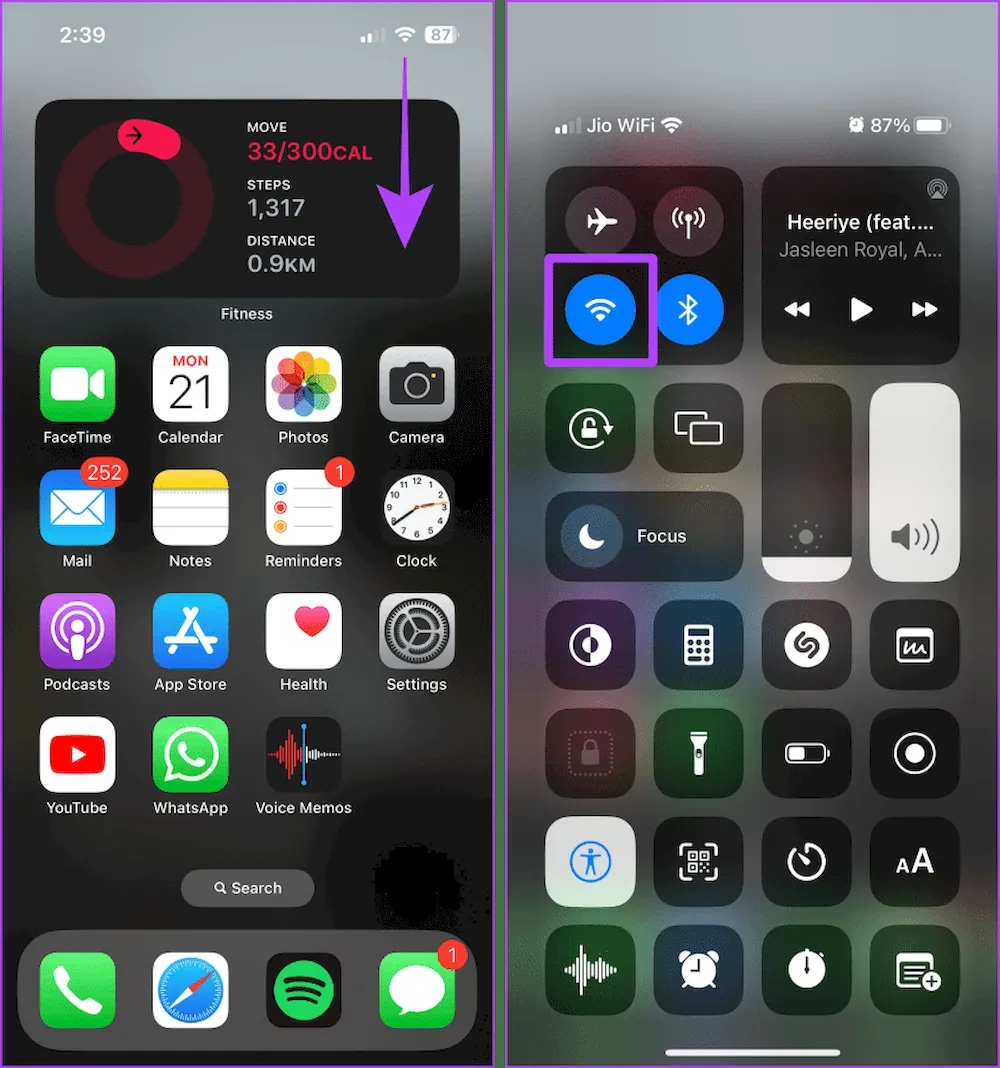
Task: Skip to the next track
Action: [x=925, y=310]
